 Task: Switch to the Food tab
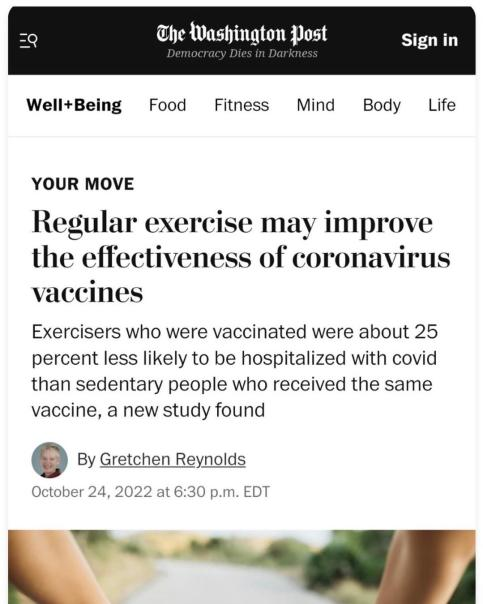pos(168,105)
